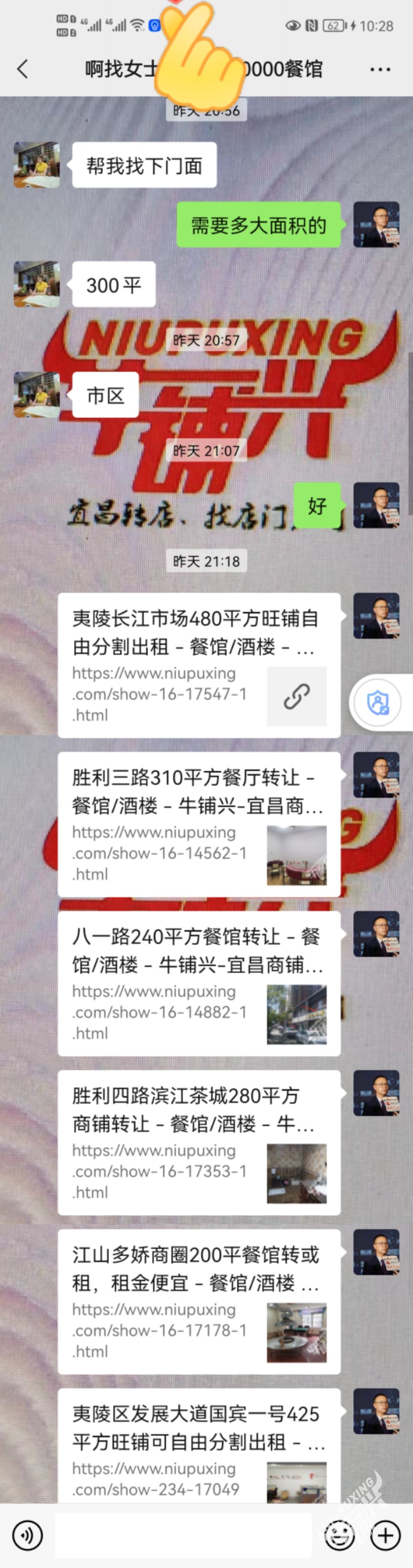Open the 江山多娇商圈200平餐馆 link card
Screen dimensions: 413x1568
[198, 1301]
